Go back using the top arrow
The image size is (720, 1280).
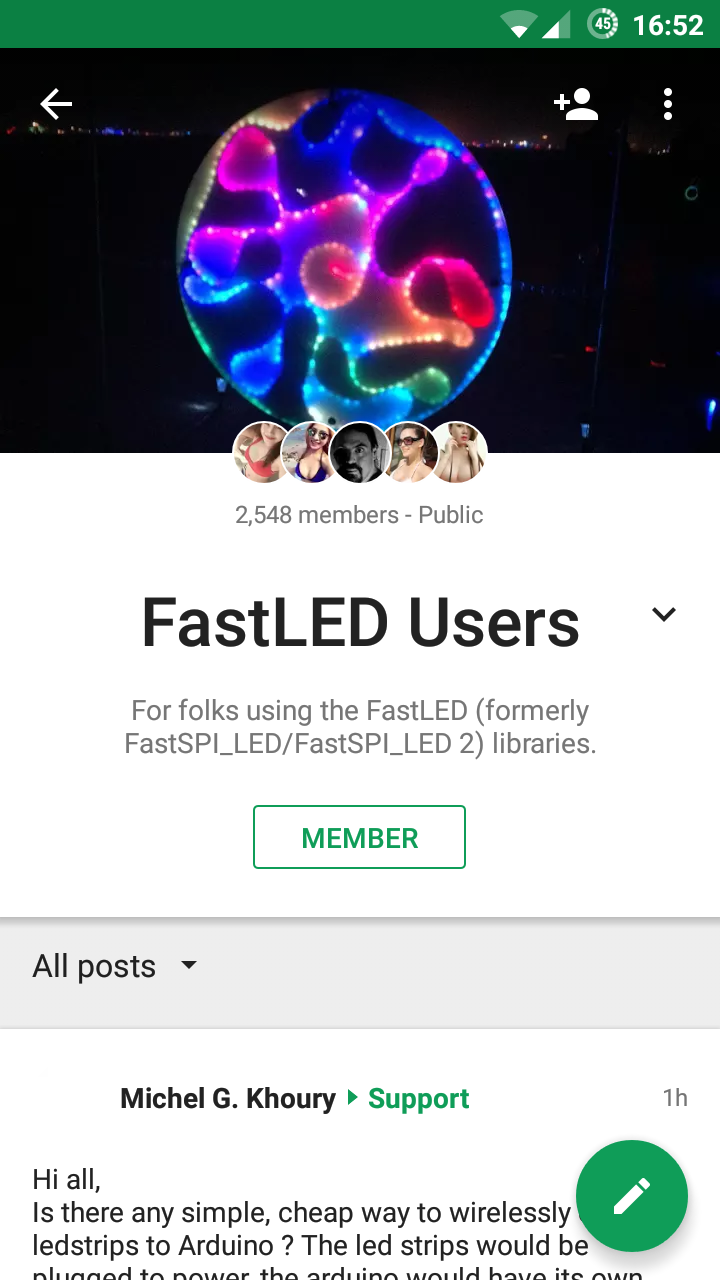click(56, 104)
